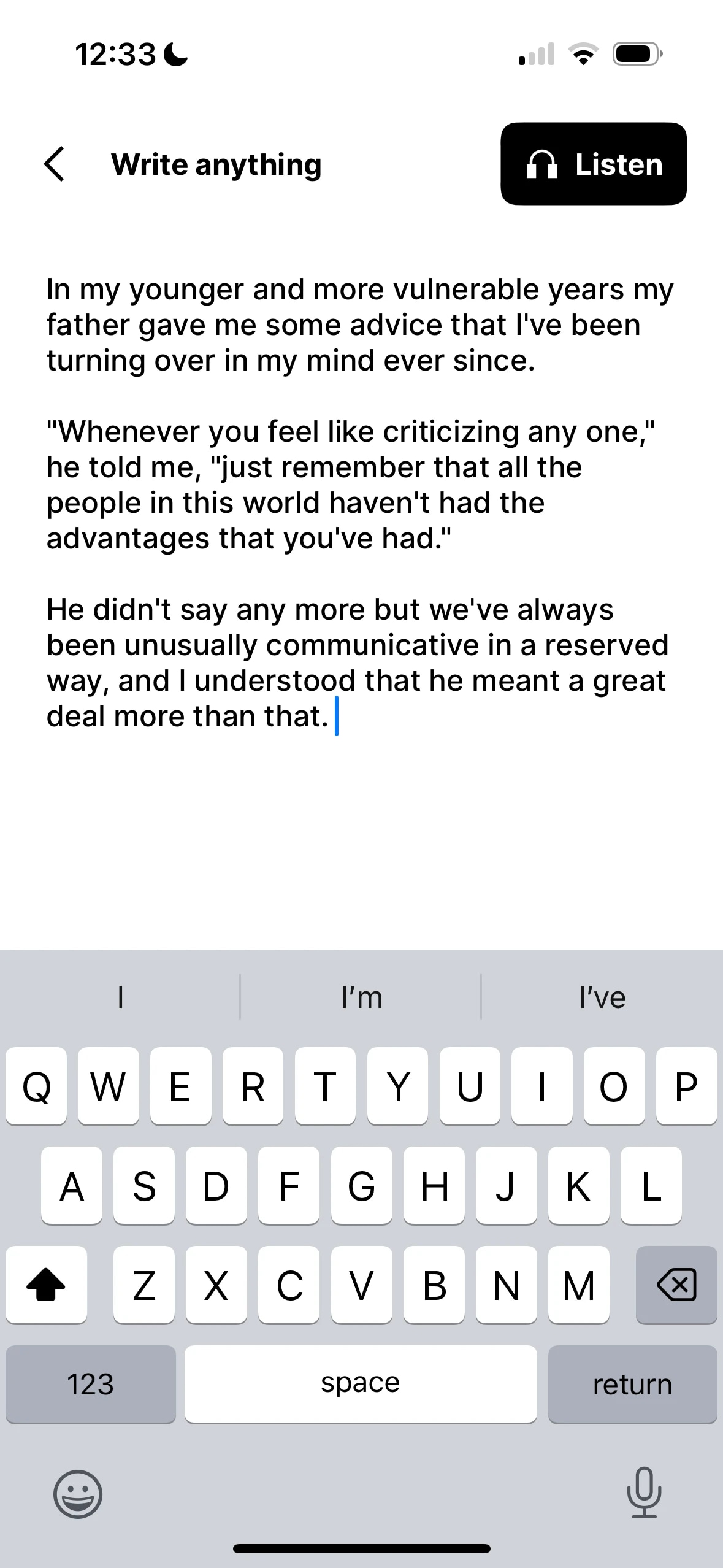Viewport: 723px width, 1568px height.
Task: Tap the battery indicator area
Action: [635, 54]
